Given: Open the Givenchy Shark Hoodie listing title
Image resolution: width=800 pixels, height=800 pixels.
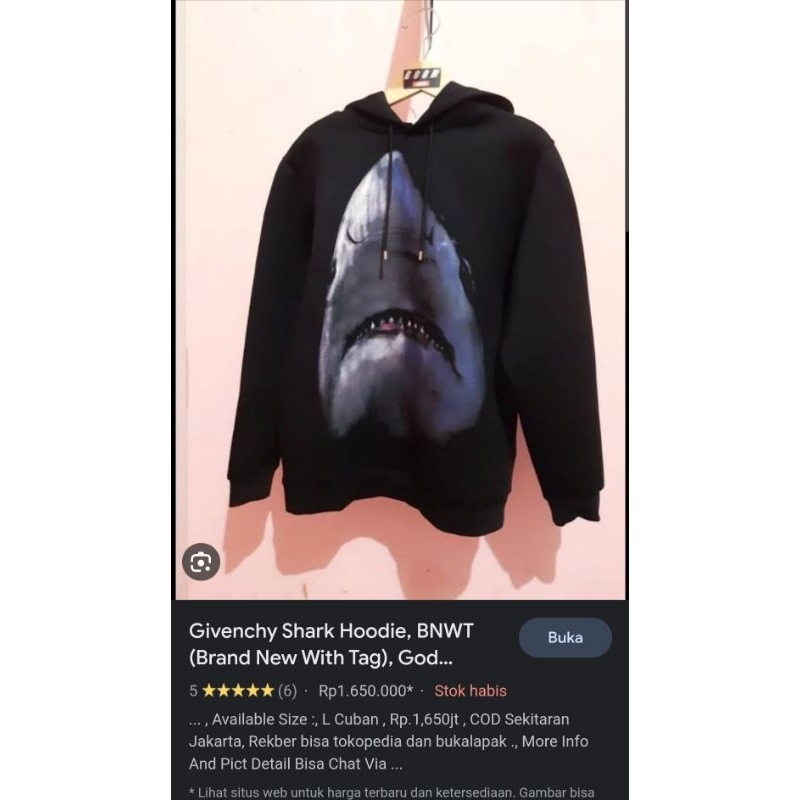Looking at the screenshot, I should tap(334, 645).
